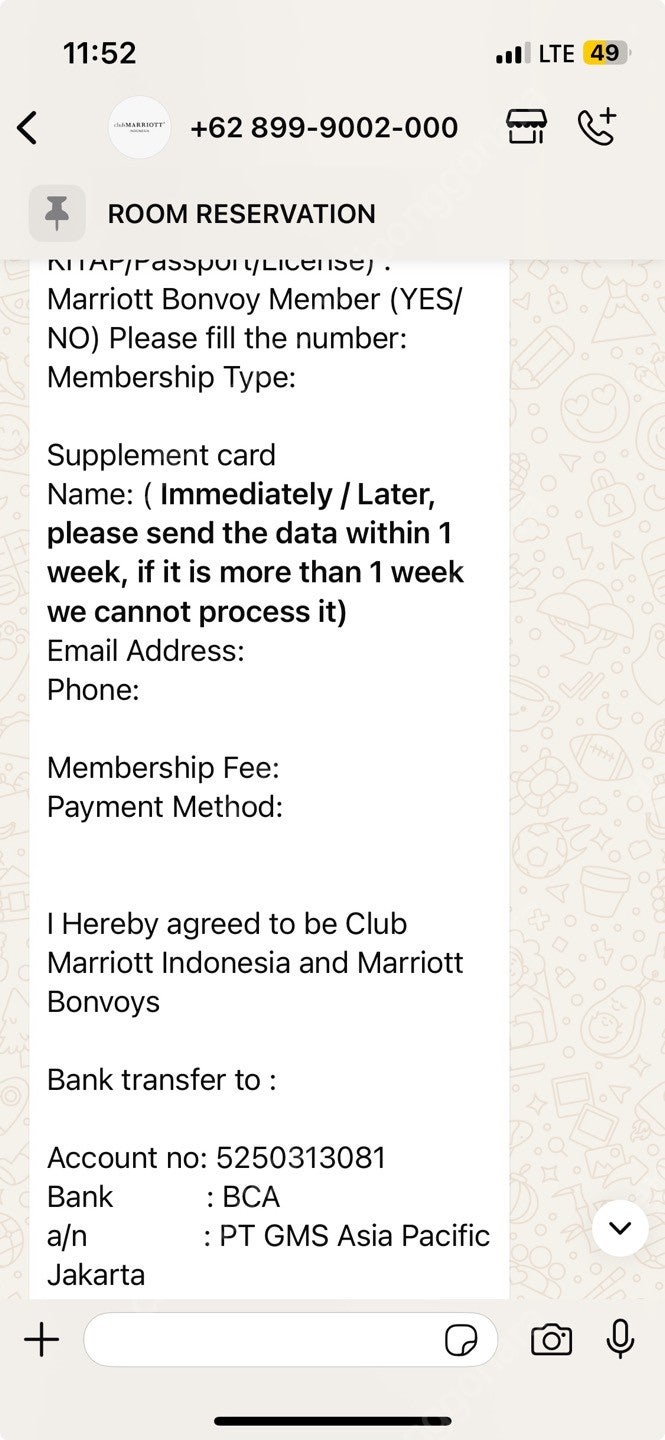This screenshot has width=665, height=1440.
Task: Jump to the latest messages
Action: tap(620, 1228)
